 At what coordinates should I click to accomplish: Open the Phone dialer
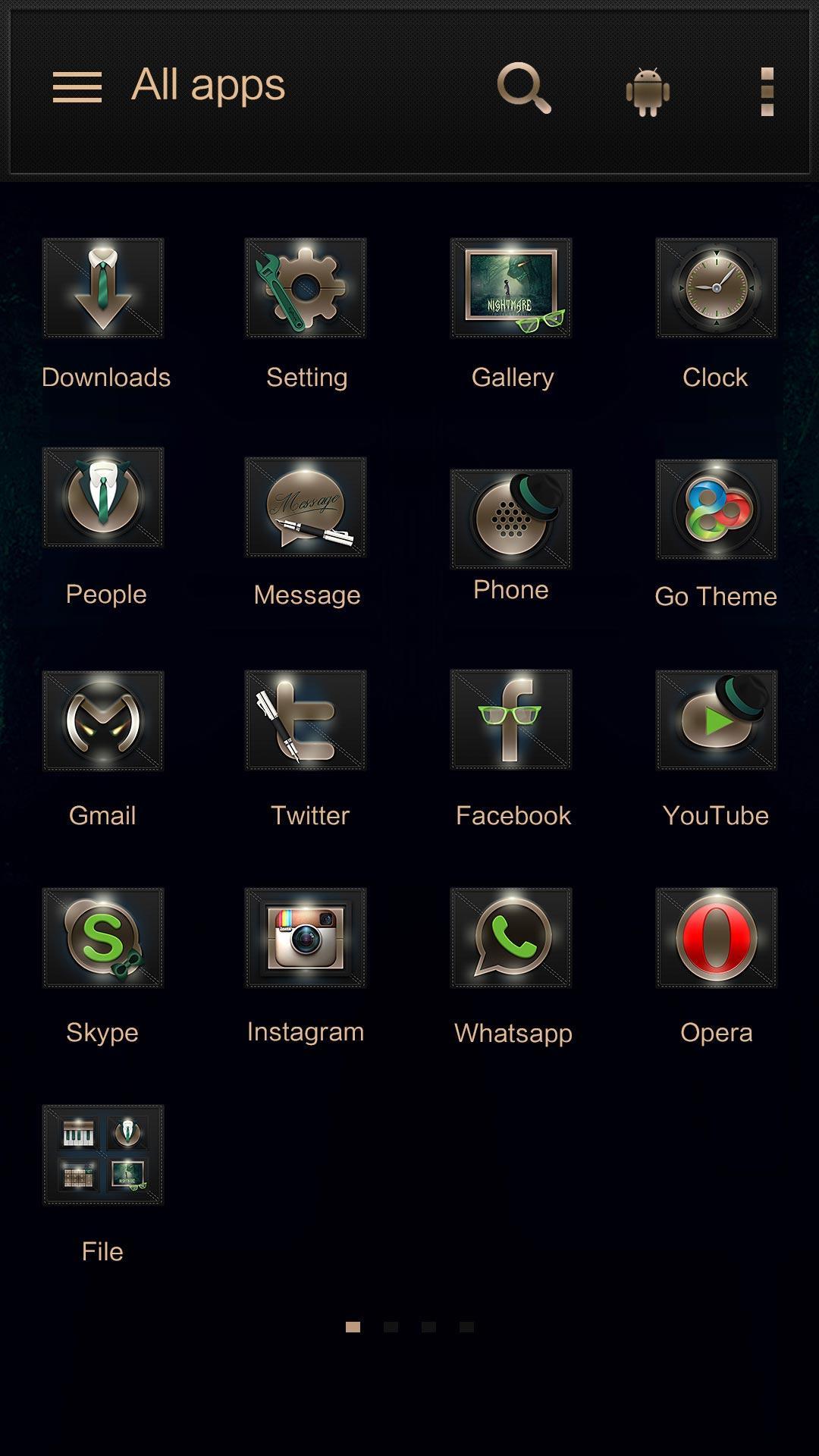tap(511, 518)
